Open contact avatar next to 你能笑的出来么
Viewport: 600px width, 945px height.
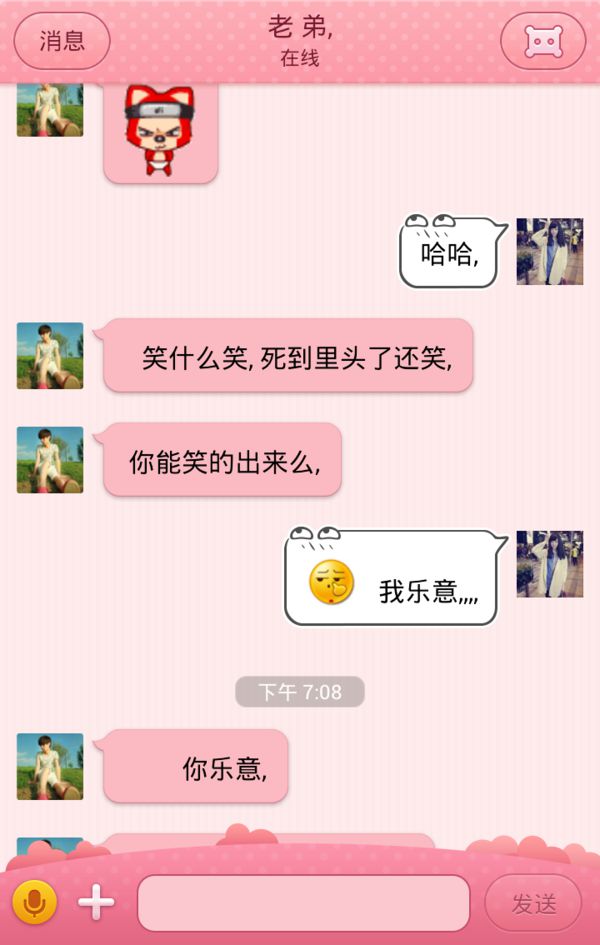pos(50,460)
